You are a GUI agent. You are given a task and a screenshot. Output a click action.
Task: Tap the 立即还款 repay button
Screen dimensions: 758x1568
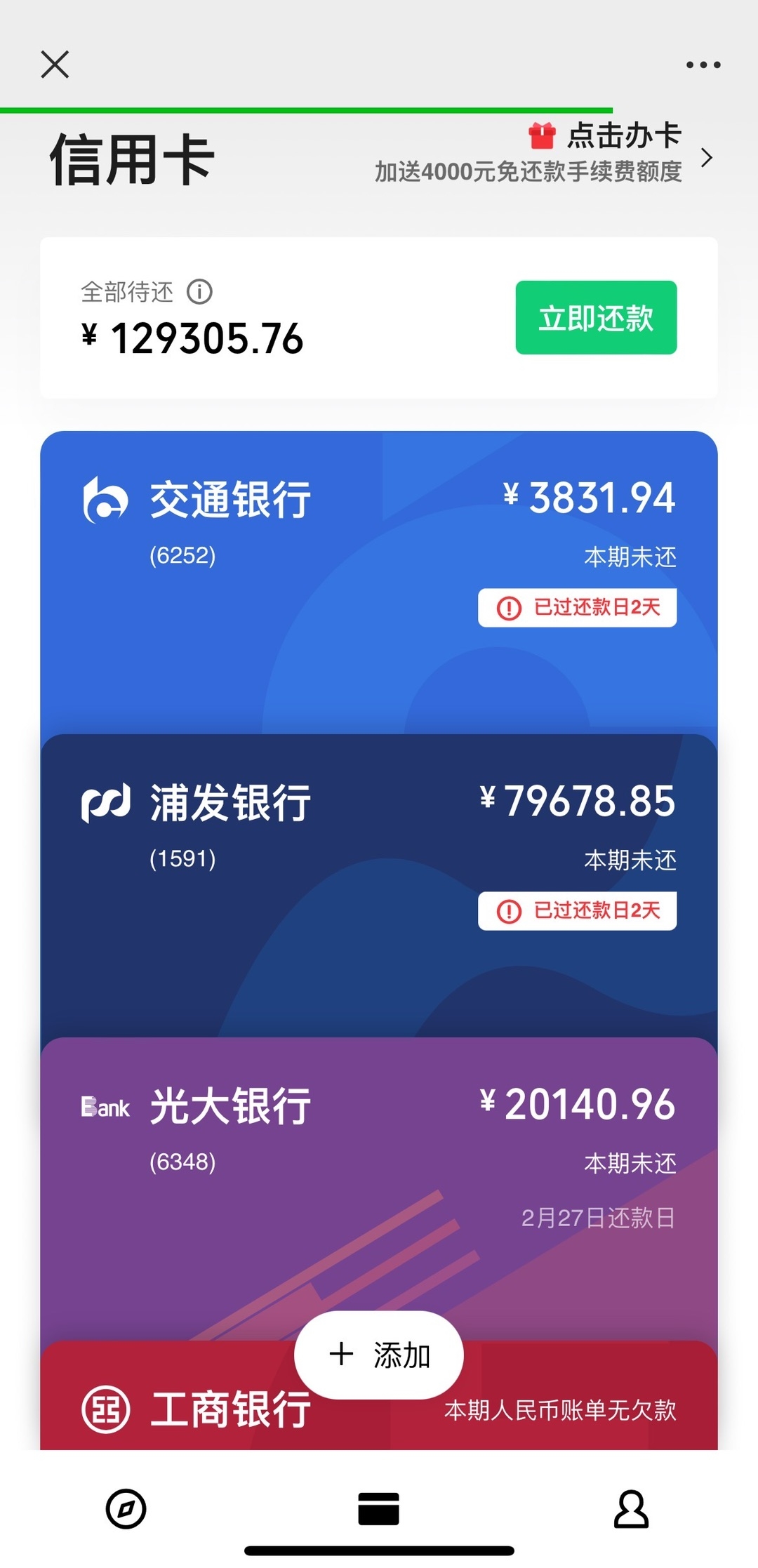tap(596, 317)
